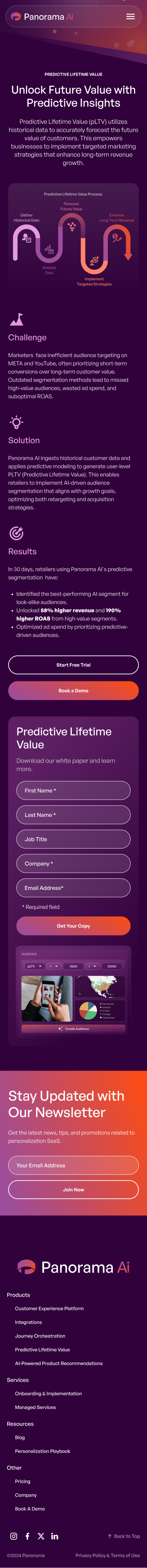Open Pricing footer link
This screenshot has width=147, height=1568.
tap(23, 1481)
